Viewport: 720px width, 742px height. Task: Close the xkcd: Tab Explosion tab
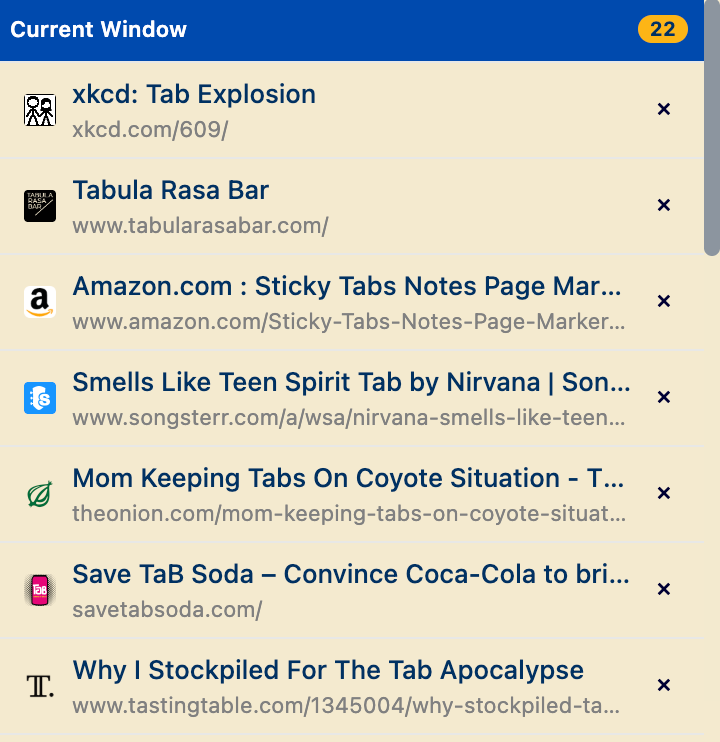(x=664, y=109)
